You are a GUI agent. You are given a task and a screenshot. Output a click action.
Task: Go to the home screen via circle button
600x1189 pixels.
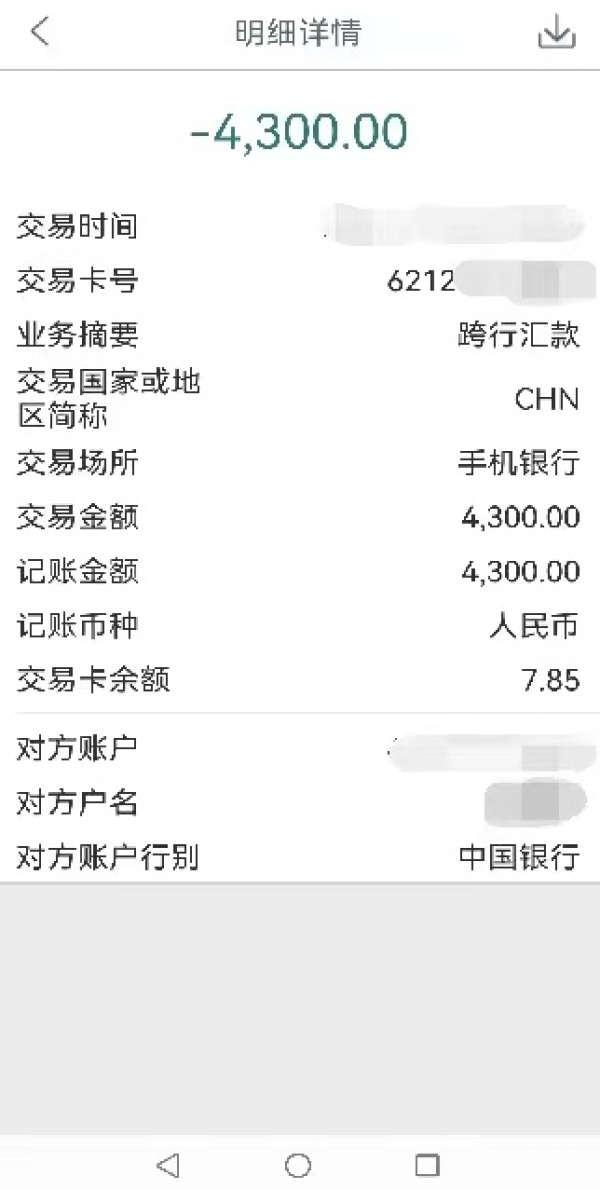click(x=298, y=1164)
